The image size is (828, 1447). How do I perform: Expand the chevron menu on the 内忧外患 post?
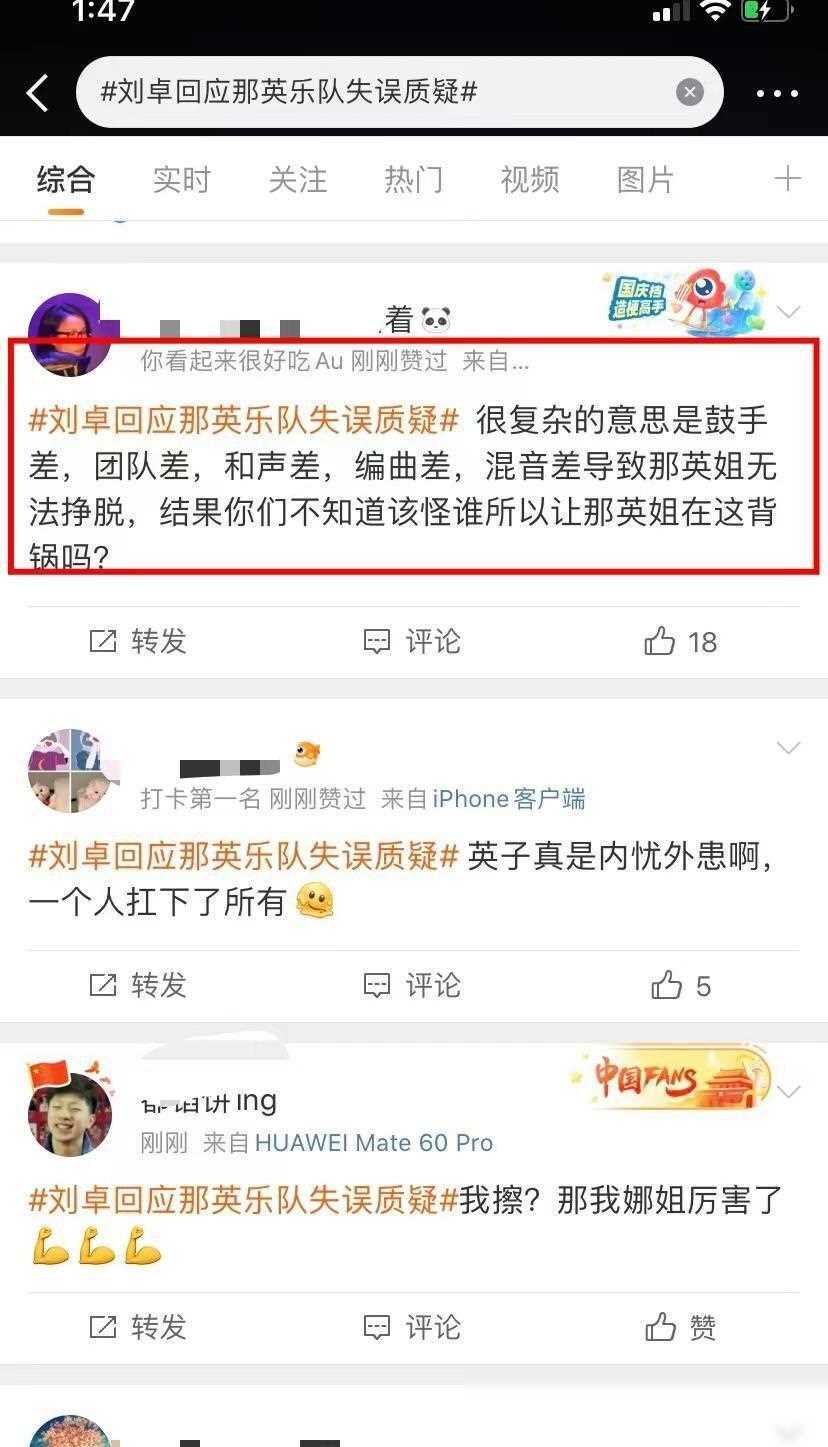789,748
